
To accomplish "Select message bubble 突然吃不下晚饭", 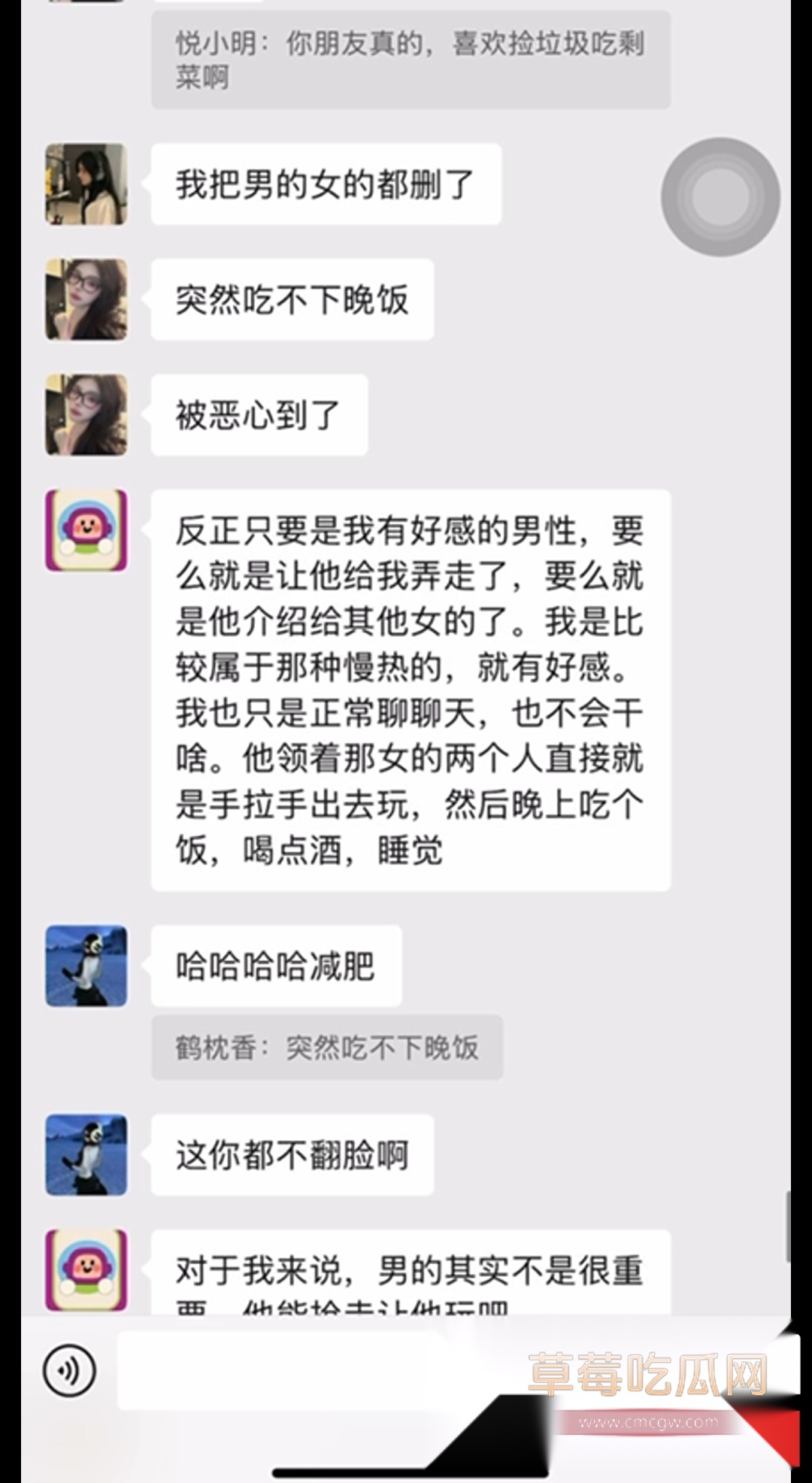I will pyautogui.click(x=291, y=299).
